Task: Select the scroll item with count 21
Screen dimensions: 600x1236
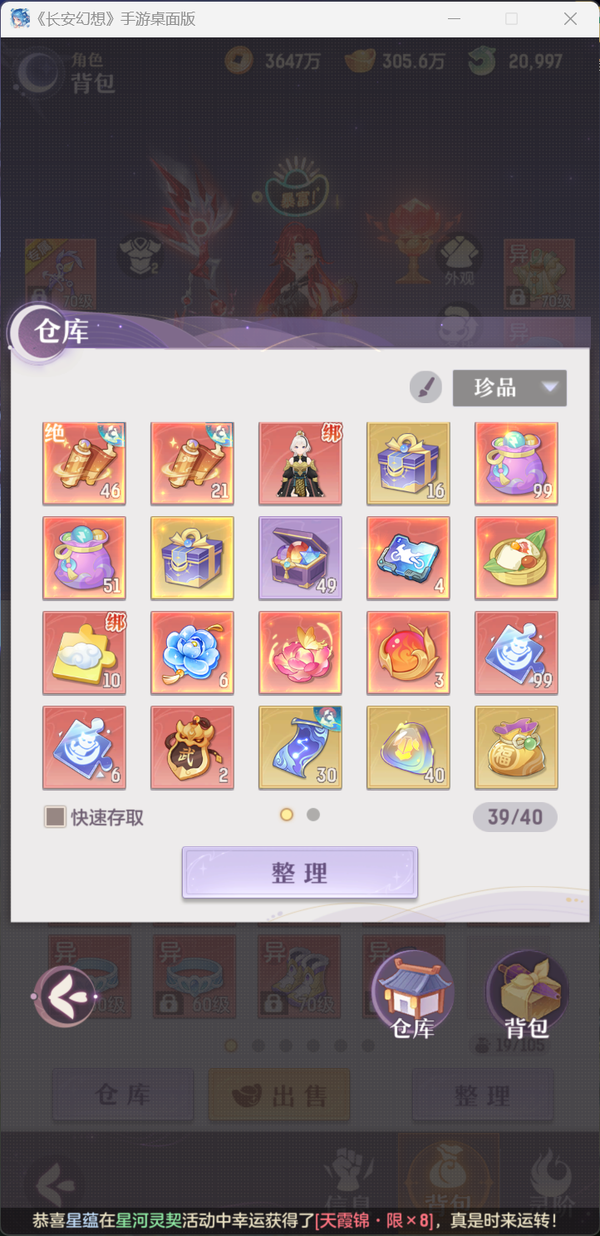Action: tap(192, 463)
